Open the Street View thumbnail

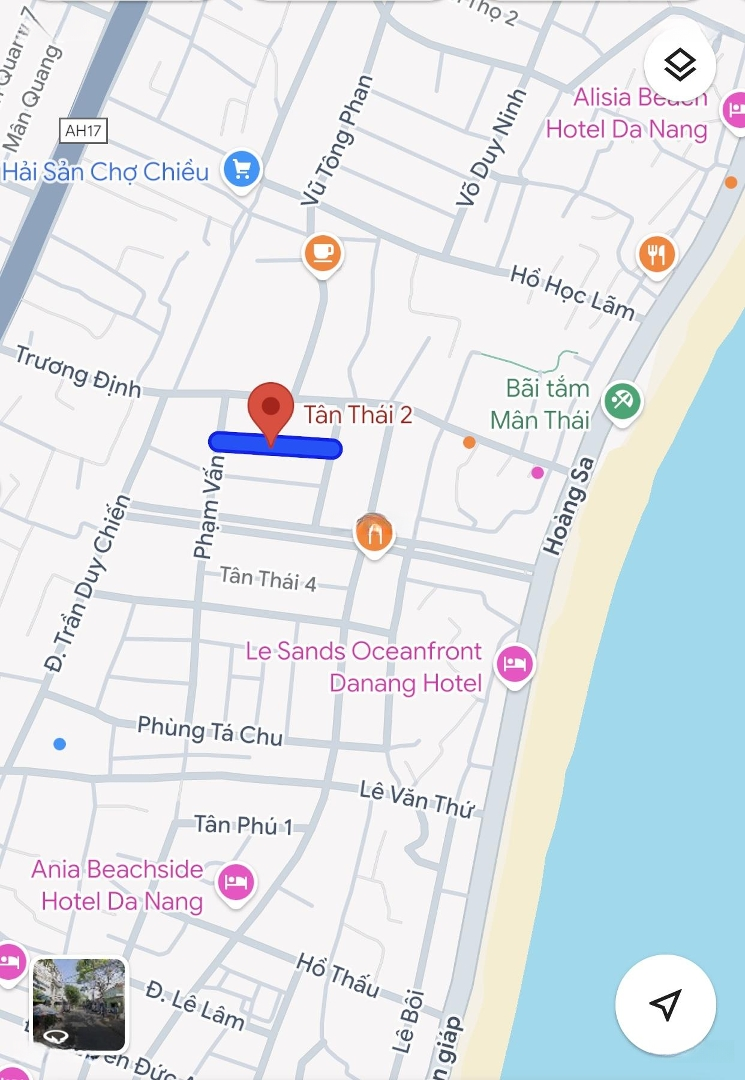(80, 1004)
